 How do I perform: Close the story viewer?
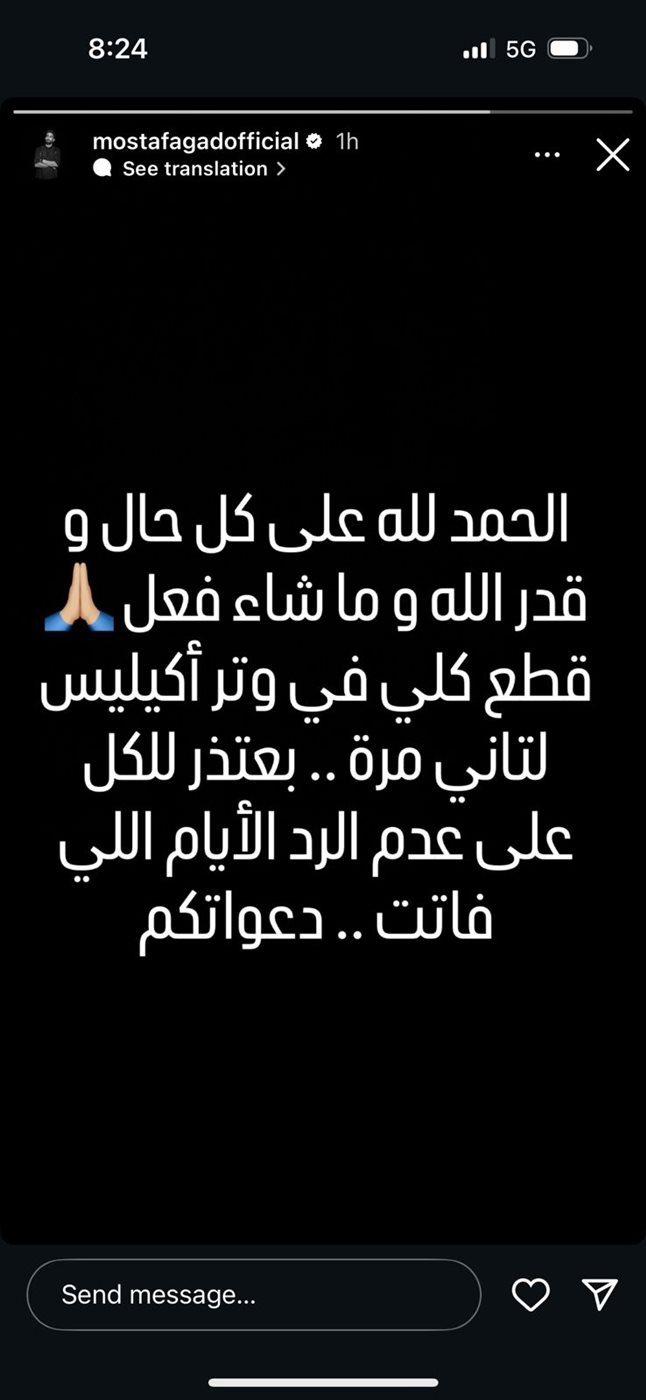612,156
